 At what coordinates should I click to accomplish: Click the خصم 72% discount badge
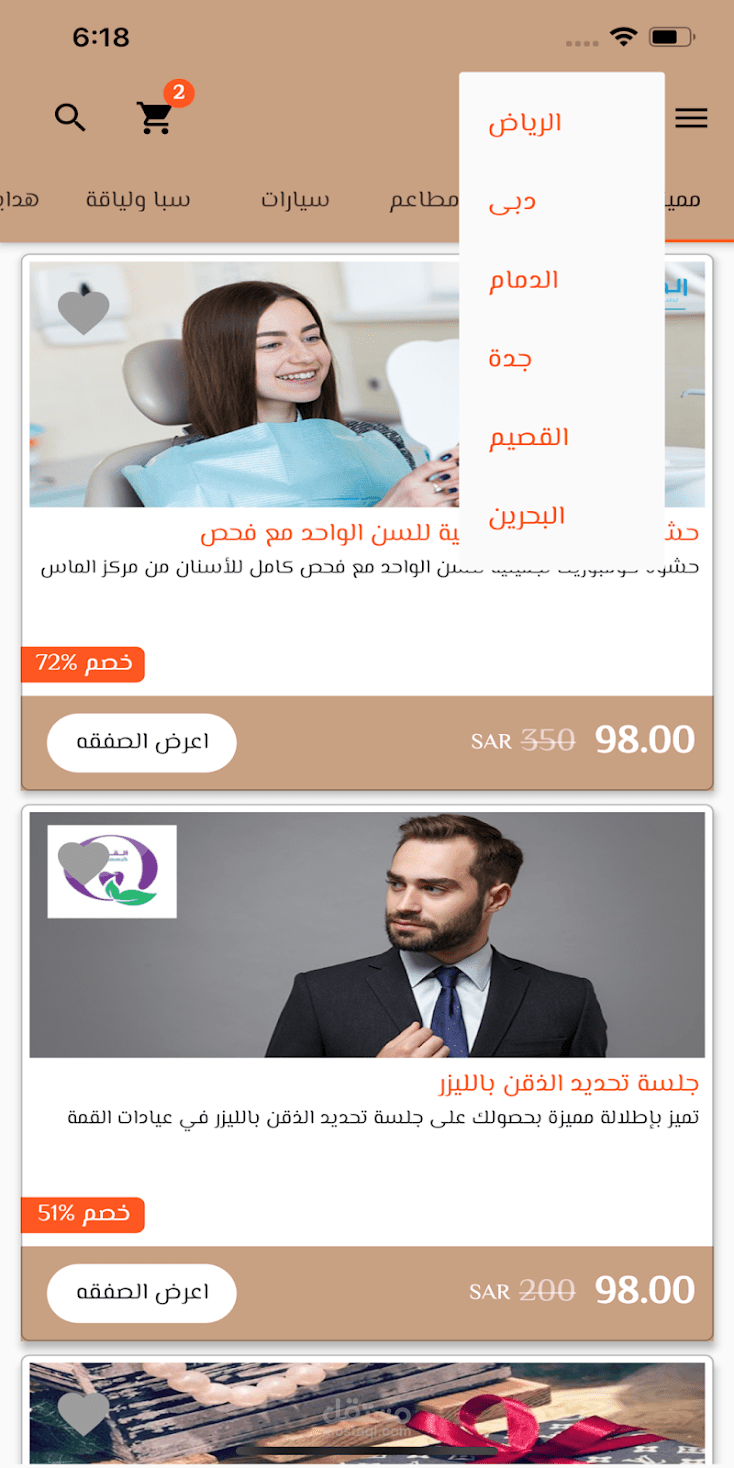click(82, 664)
